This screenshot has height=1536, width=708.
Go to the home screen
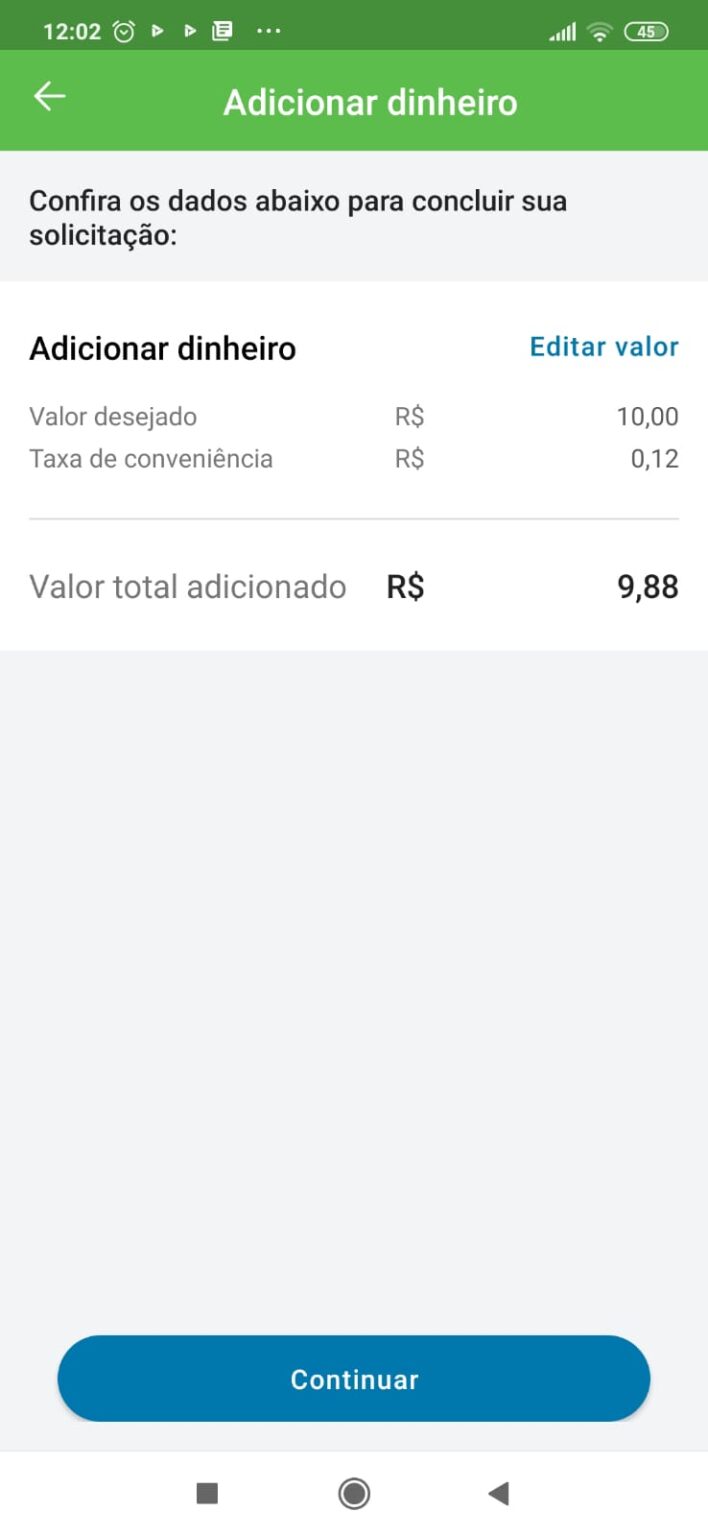click(354, 1494)
